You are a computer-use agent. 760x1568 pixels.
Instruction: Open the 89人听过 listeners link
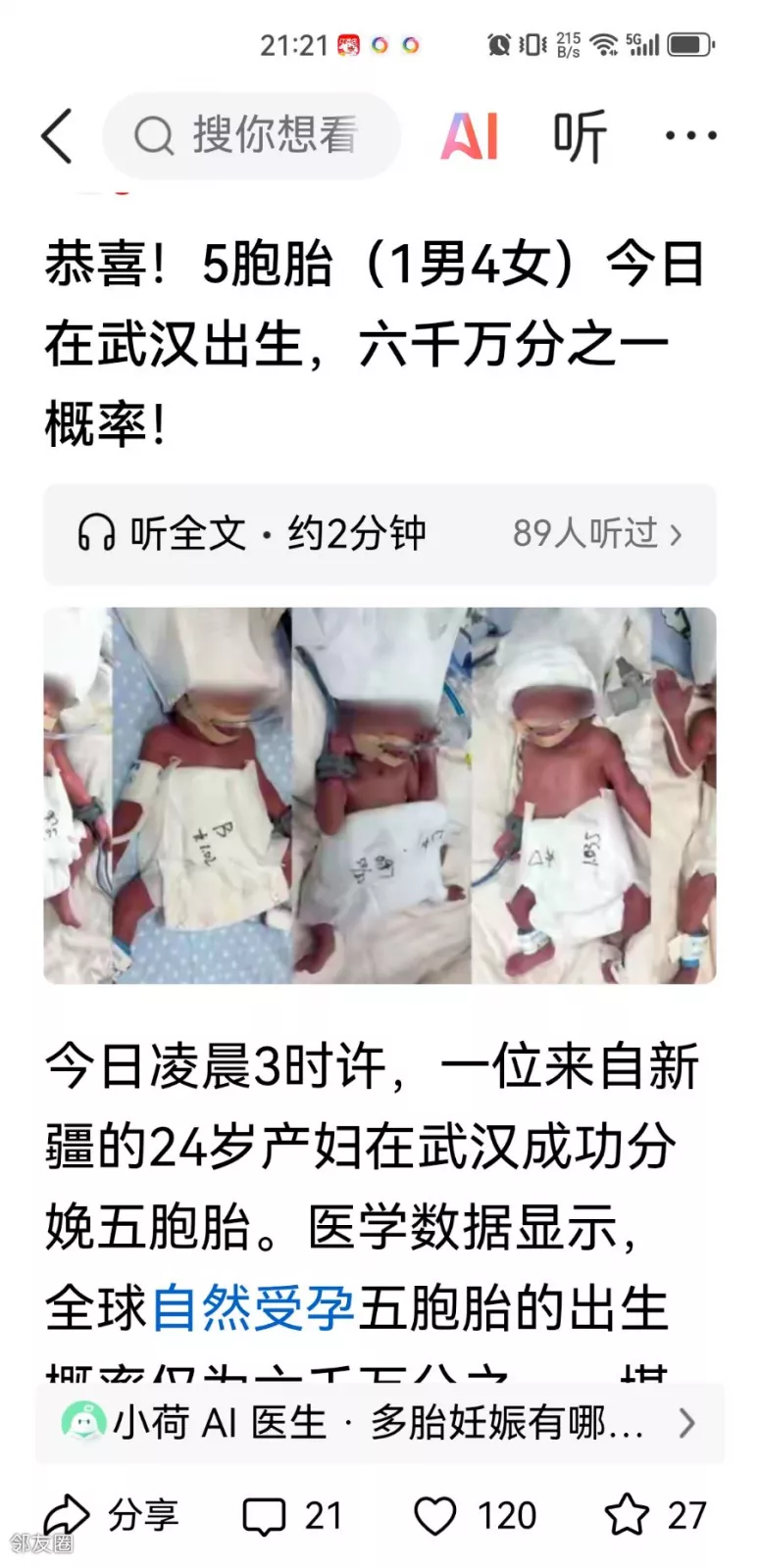coord(596,534)
